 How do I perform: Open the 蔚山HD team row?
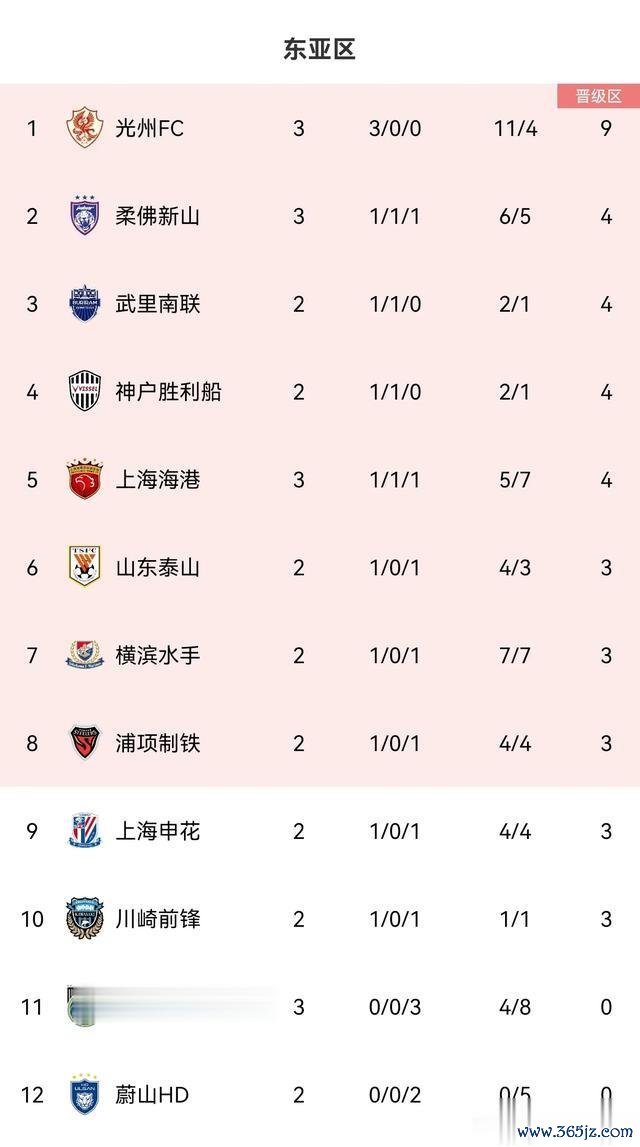[x=320, y=1095]
